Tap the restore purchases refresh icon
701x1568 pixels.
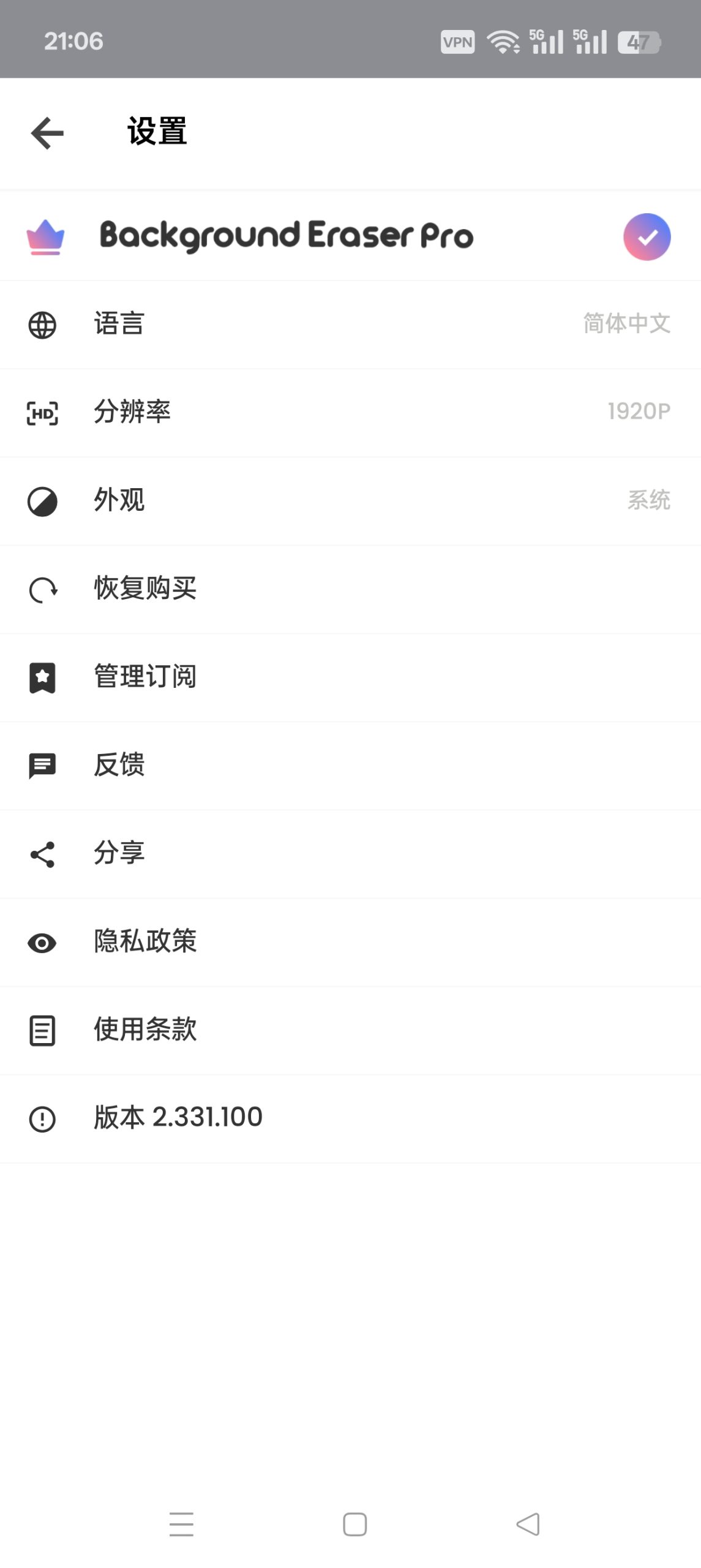point(42,589)
